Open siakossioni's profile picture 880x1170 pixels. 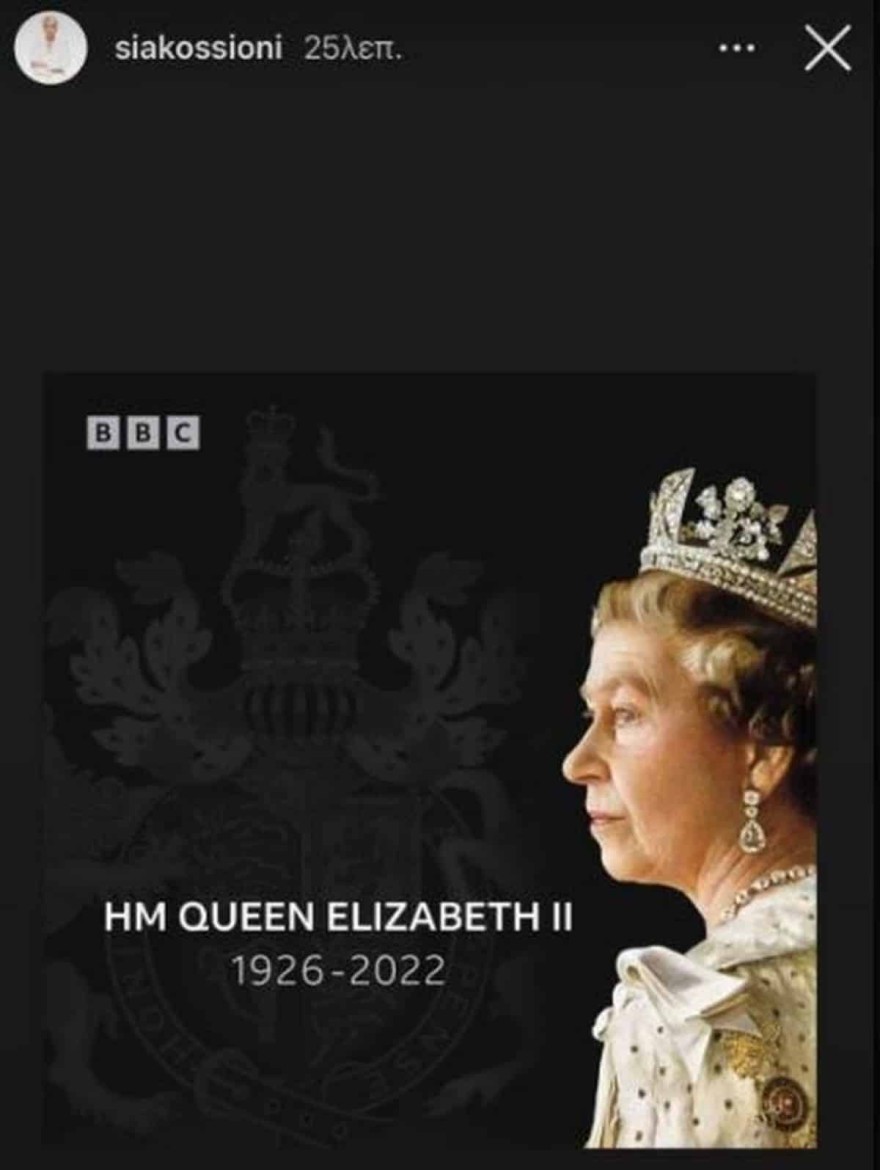[47, 49]
